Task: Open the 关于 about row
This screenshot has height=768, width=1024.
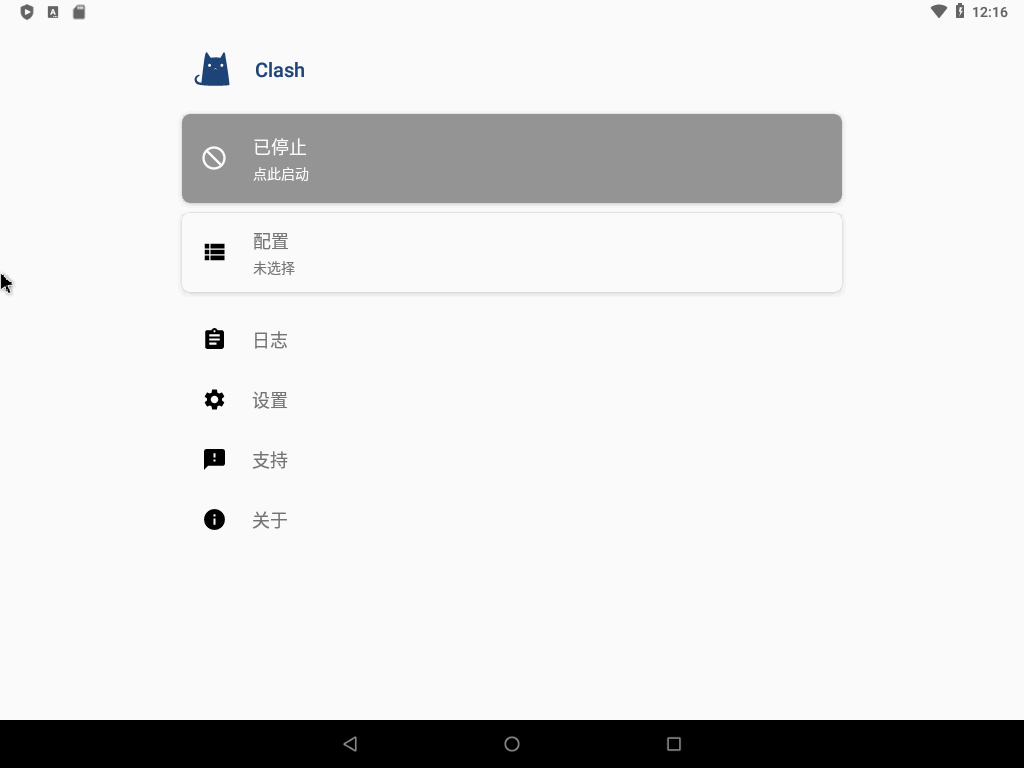Action: pos(270,520)
